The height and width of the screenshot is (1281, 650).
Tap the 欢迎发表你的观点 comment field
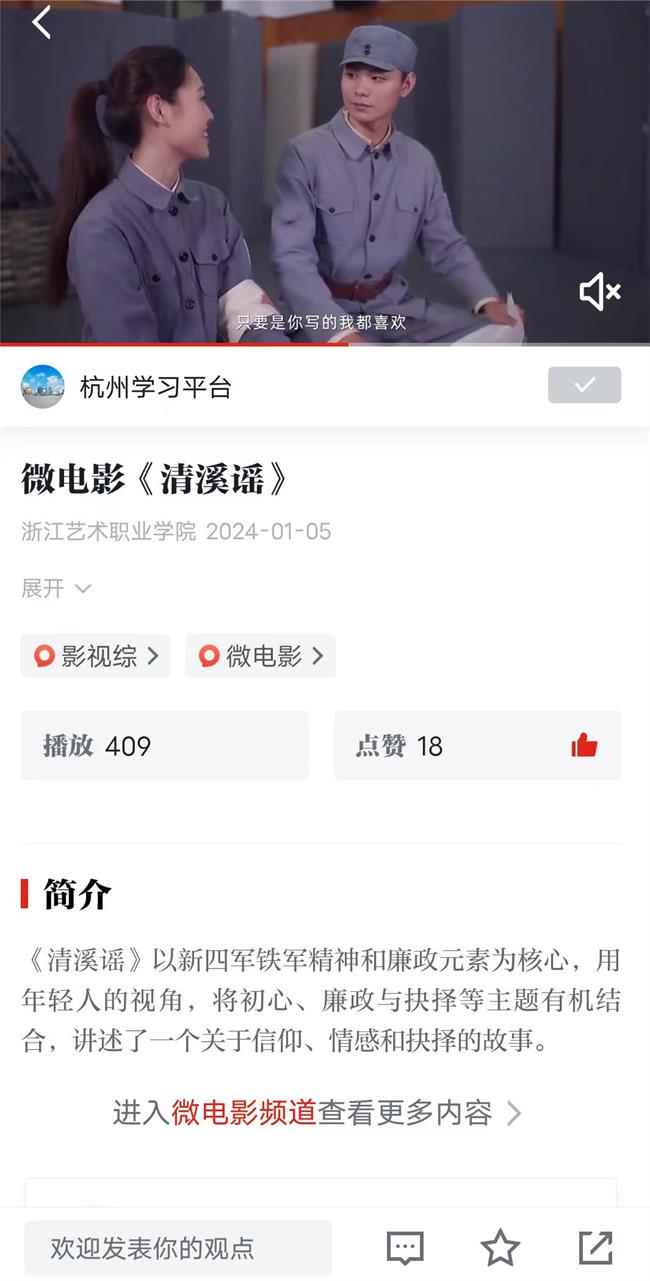(178, 1248)
